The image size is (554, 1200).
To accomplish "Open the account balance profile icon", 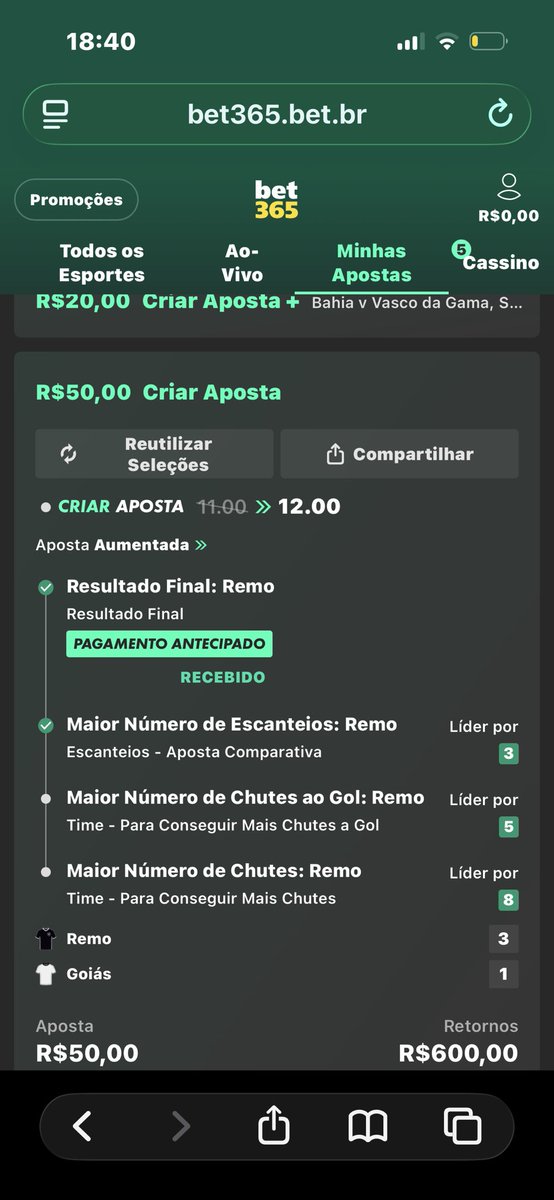I will [x=508, y=198].
